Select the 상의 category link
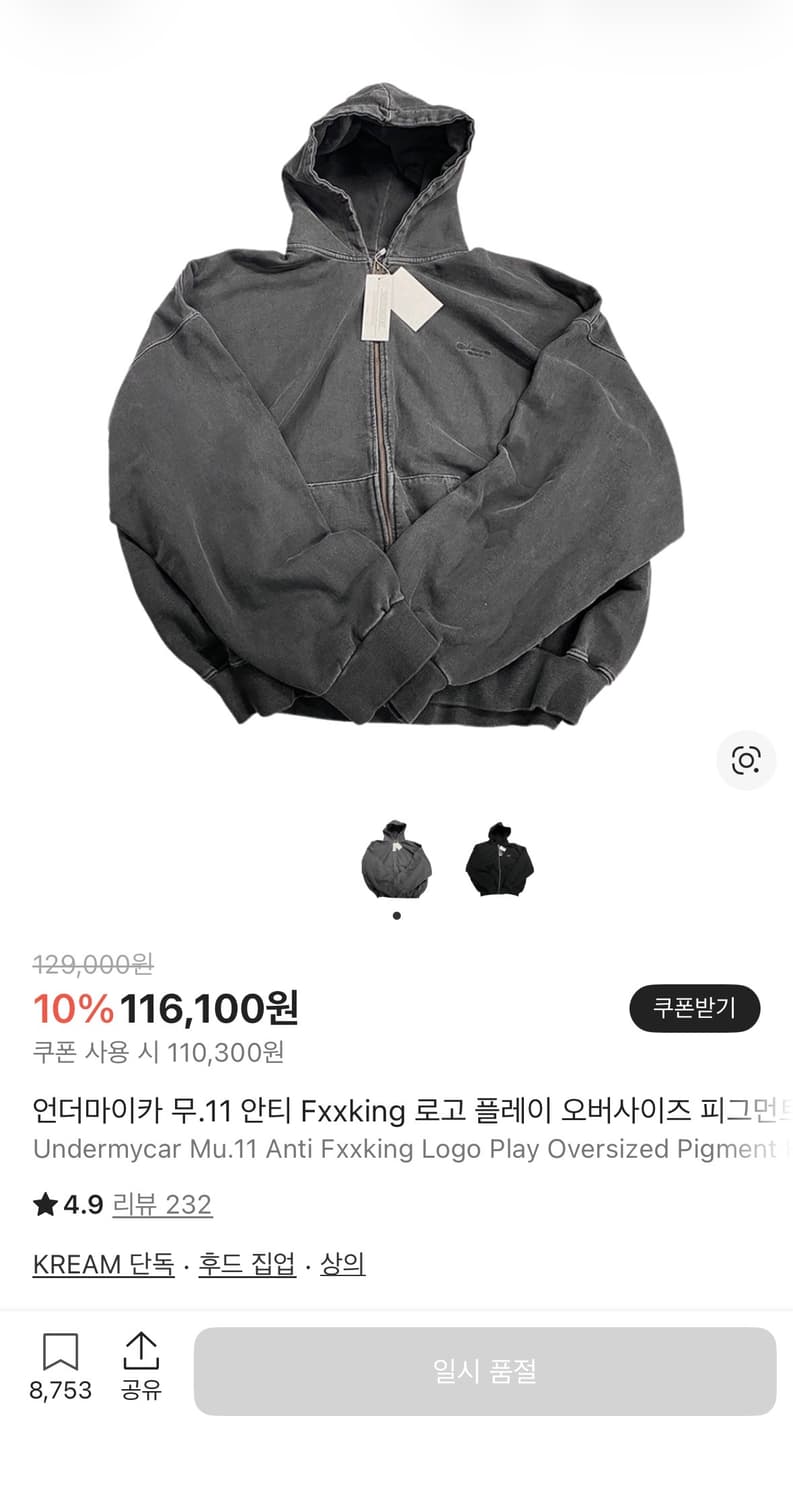The image size is (793, 1500). pyautogui.click(x=343, y=1264)
